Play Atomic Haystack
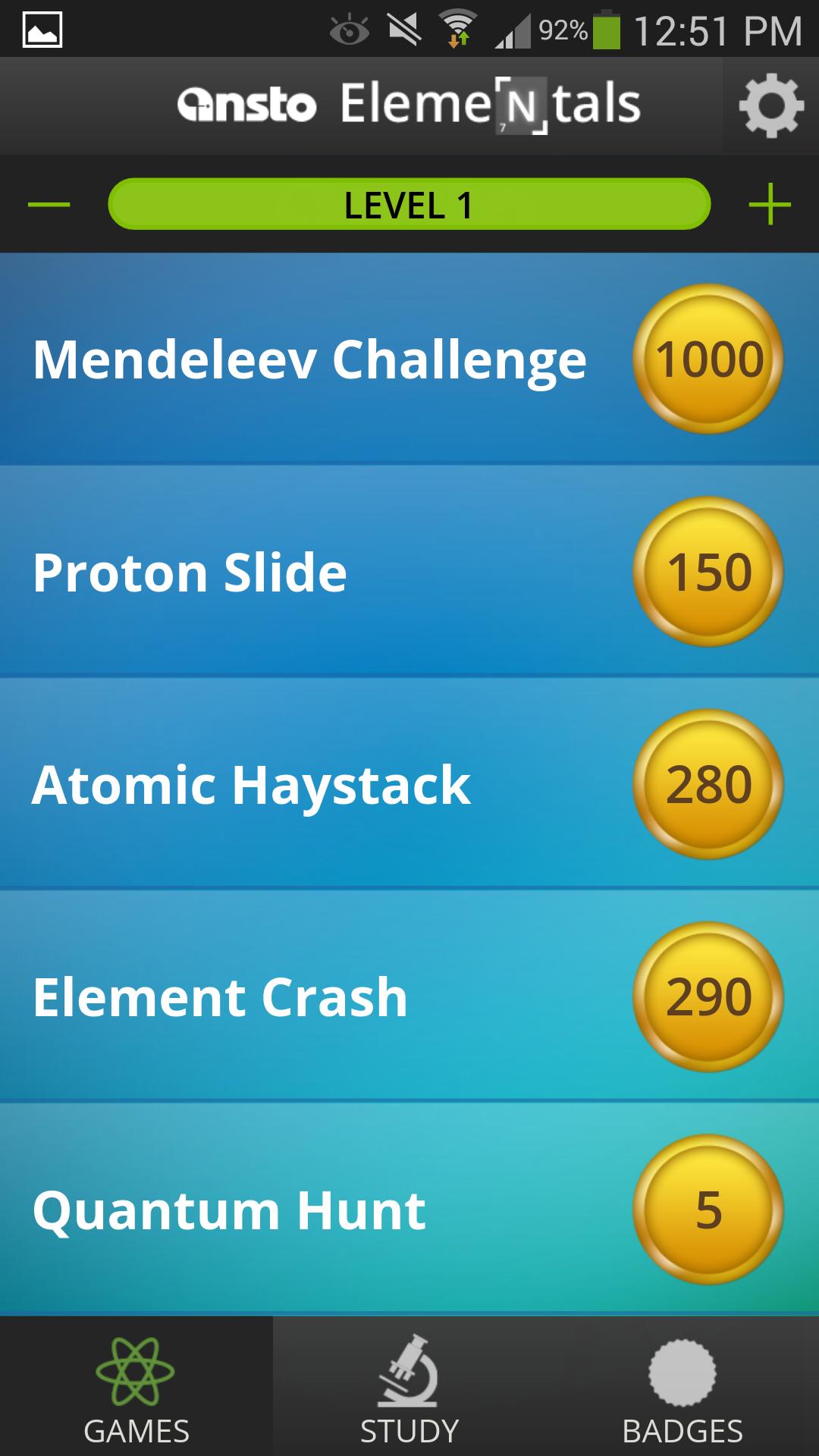 409,783
